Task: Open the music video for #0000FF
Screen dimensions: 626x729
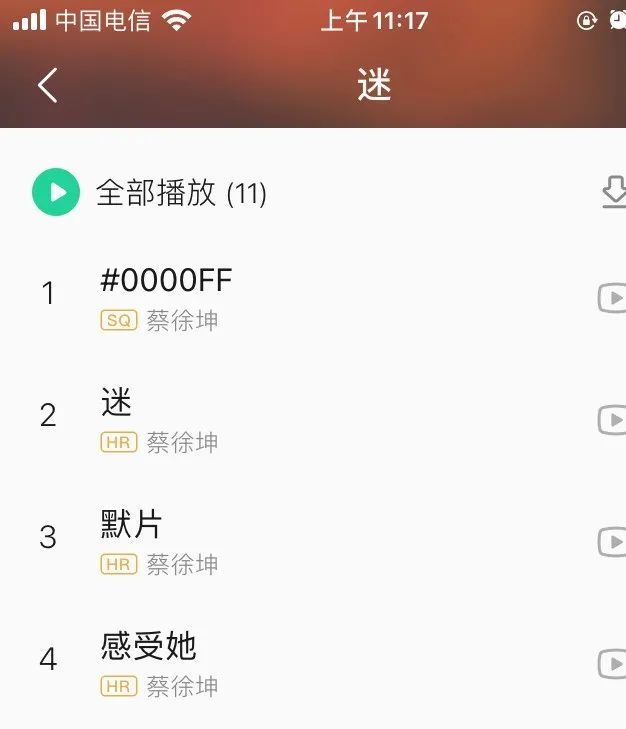Action: (611, 298)
